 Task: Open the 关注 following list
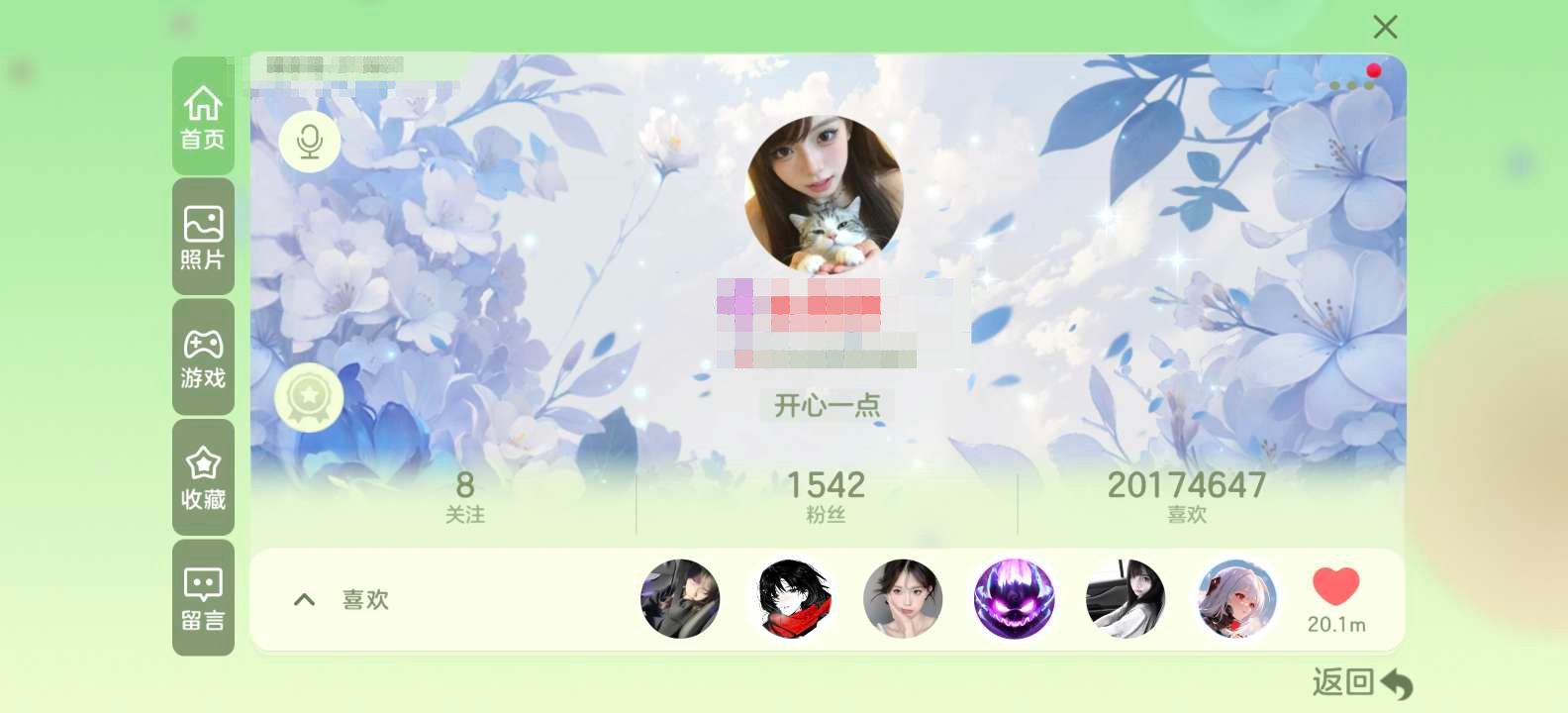pyautogui.click(x=464, y=497)
